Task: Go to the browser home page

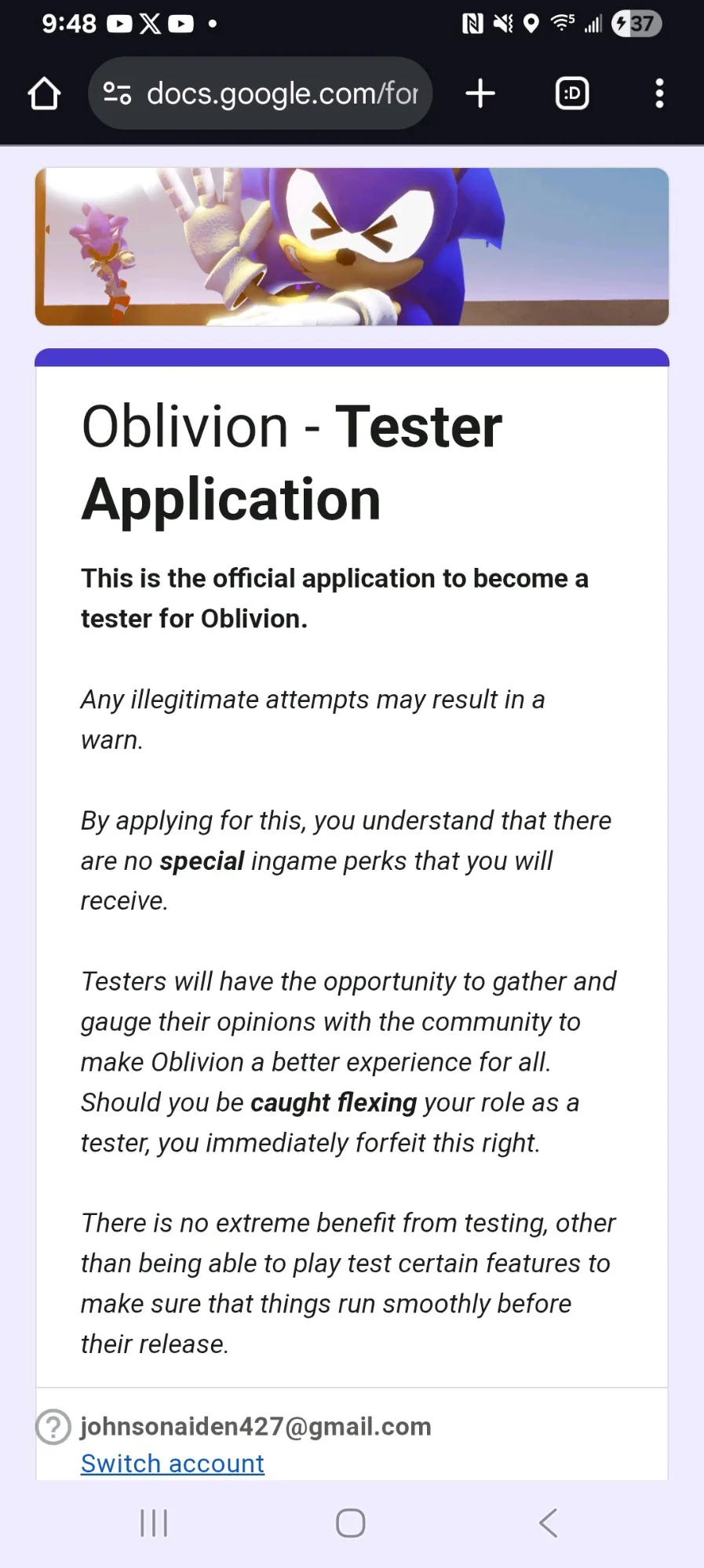Action: click(x=44, y=93)
